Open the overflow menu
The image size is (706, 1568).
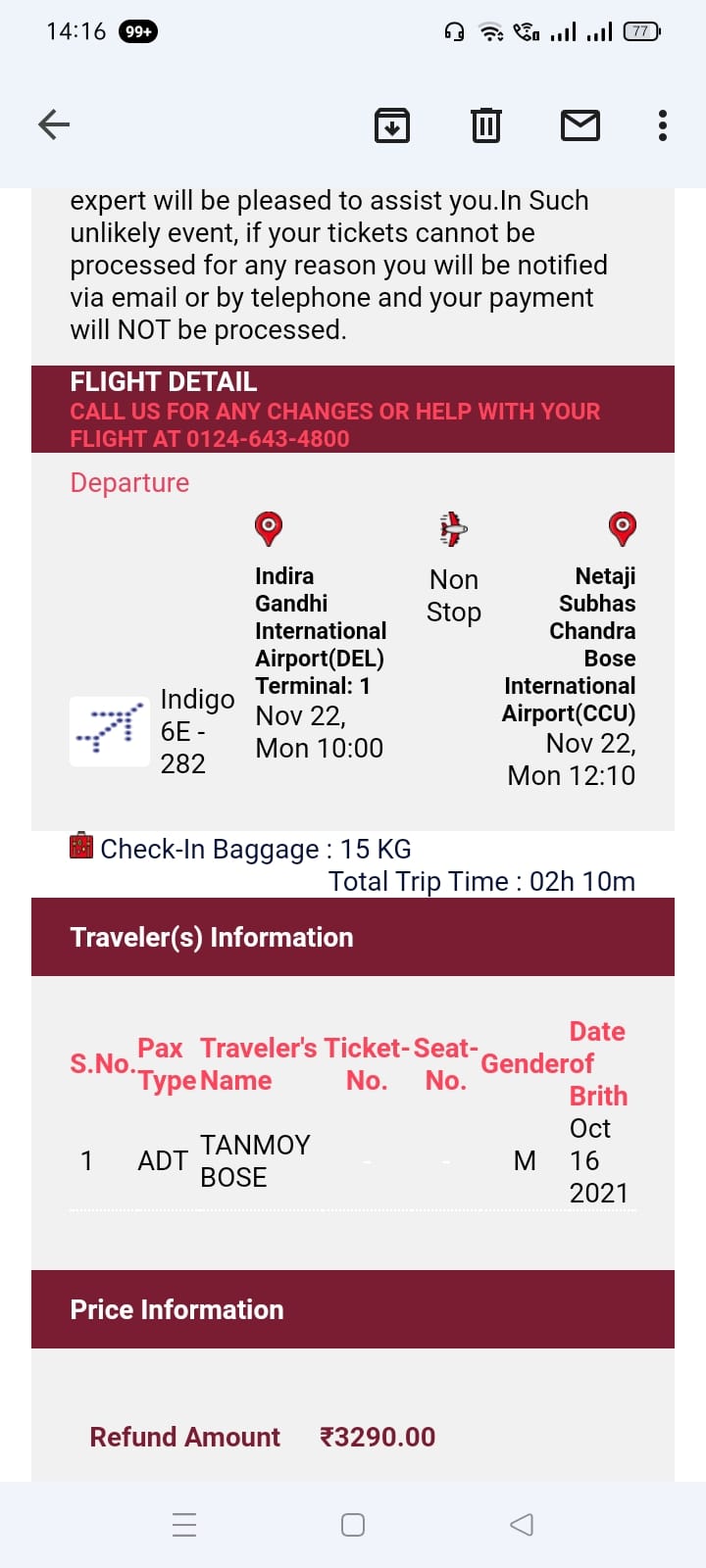click(663, 125)
